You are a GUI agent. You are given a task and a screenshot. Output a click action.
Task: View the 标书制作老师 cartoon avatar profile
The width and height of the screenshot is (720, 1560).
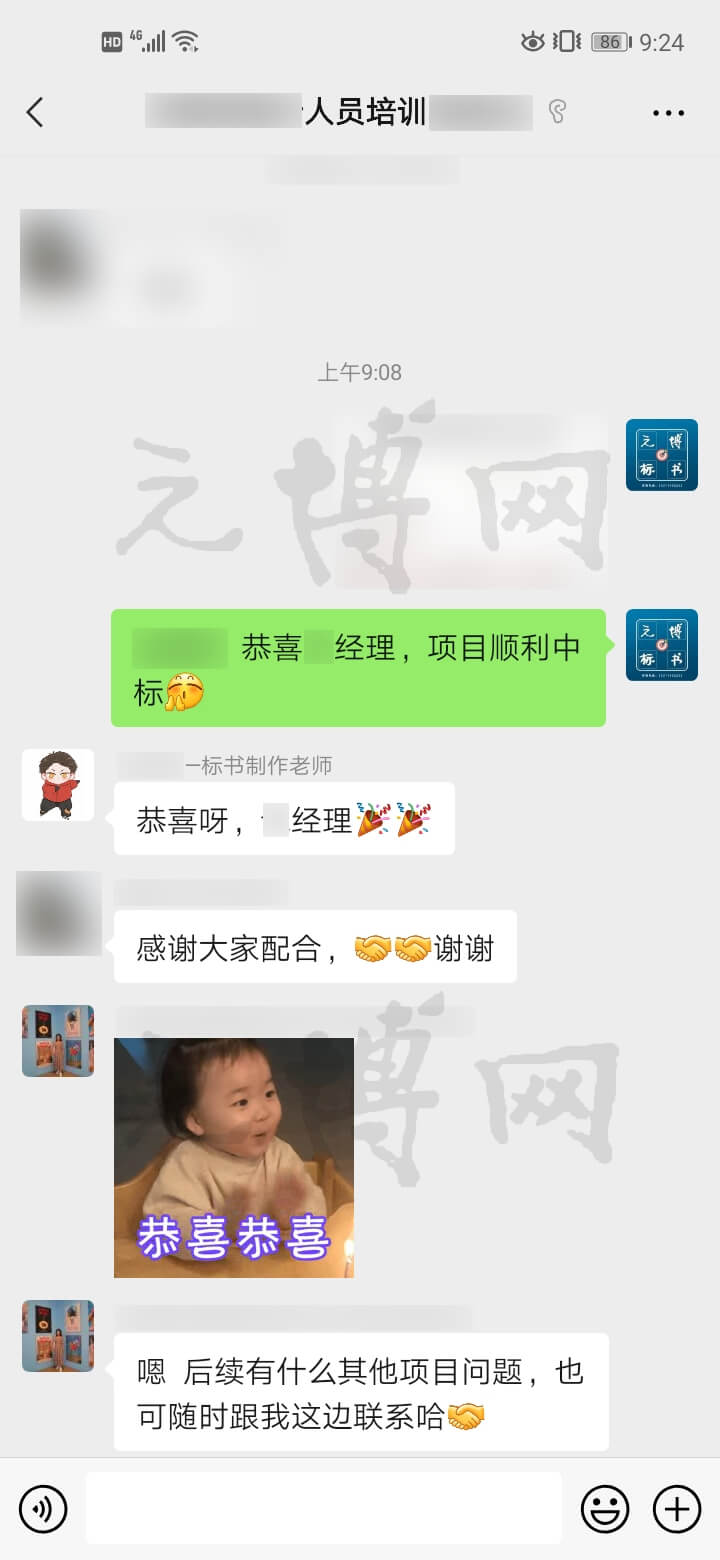tap(58, 785)
